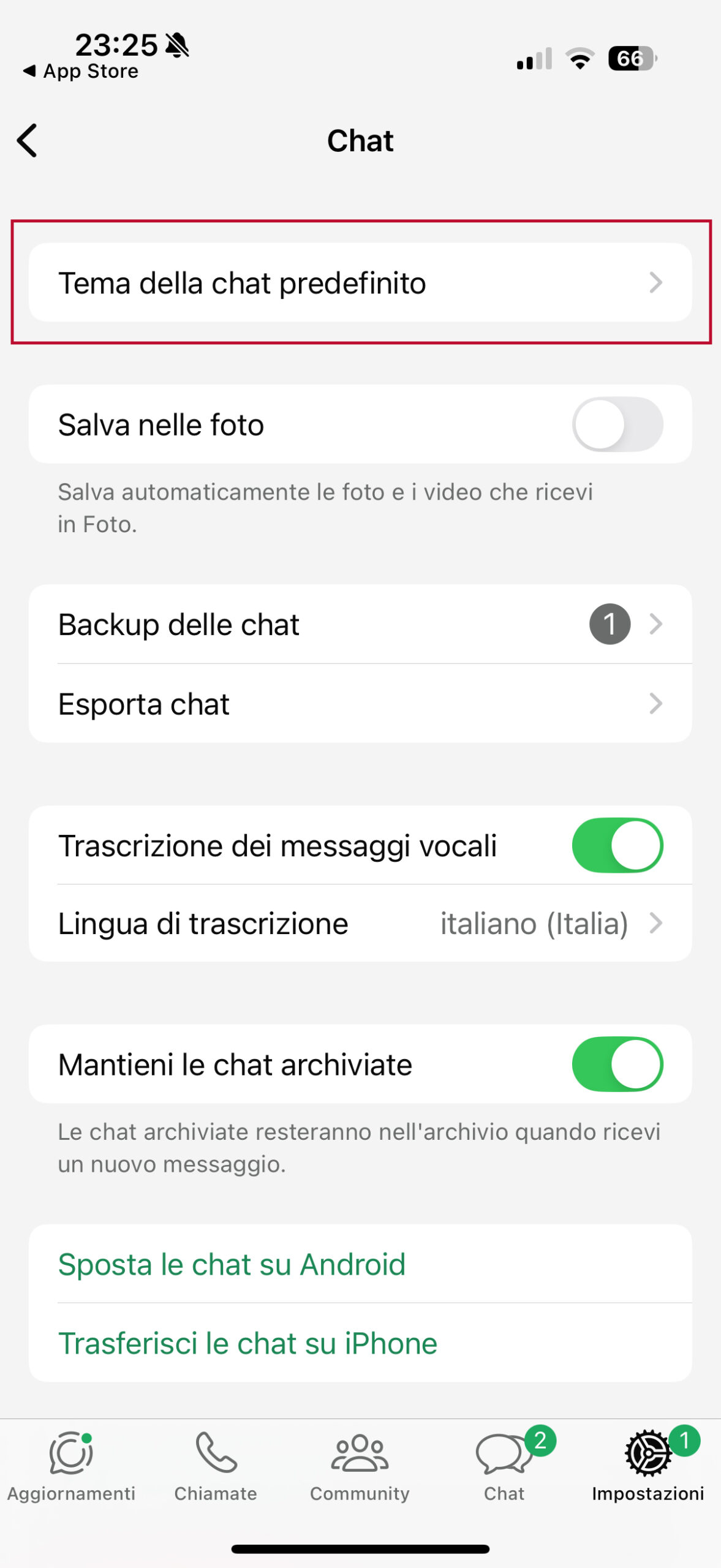
Task: Select Trasferisci le chat su iPhone
Action: [360, 1343]
